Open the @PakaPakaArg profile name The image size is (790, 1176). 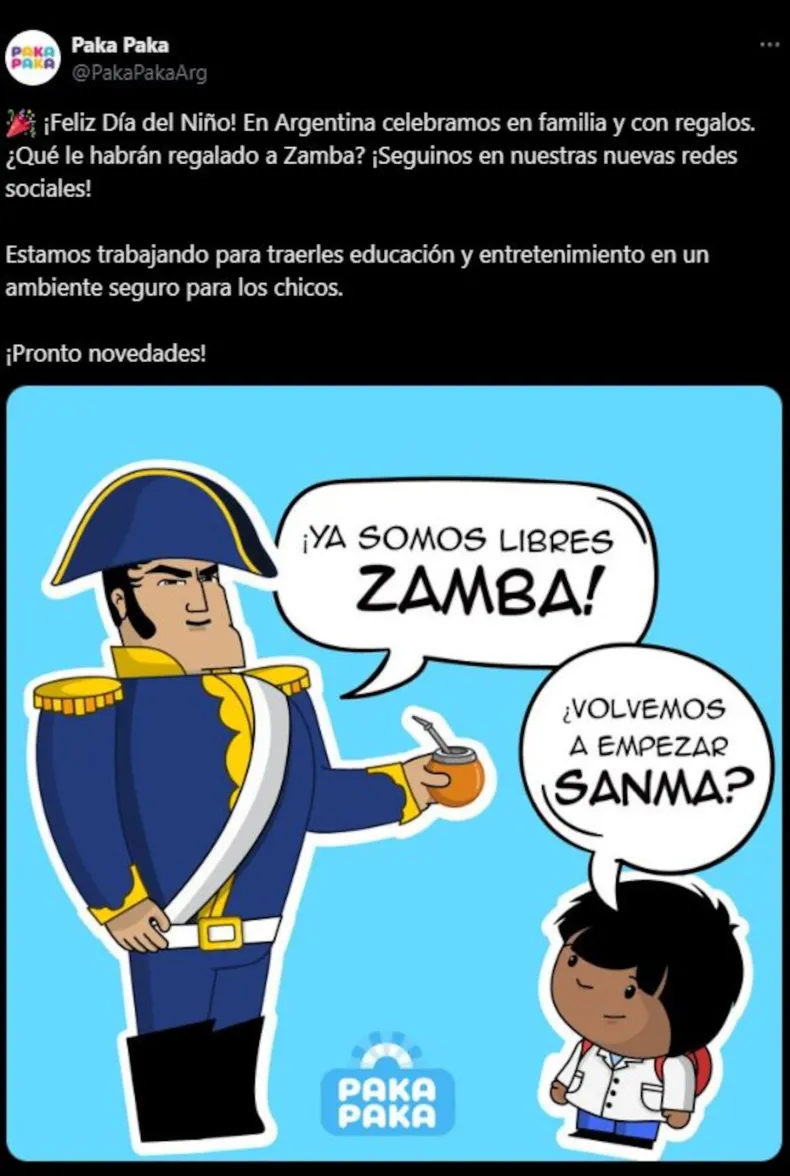pos(138,73)
